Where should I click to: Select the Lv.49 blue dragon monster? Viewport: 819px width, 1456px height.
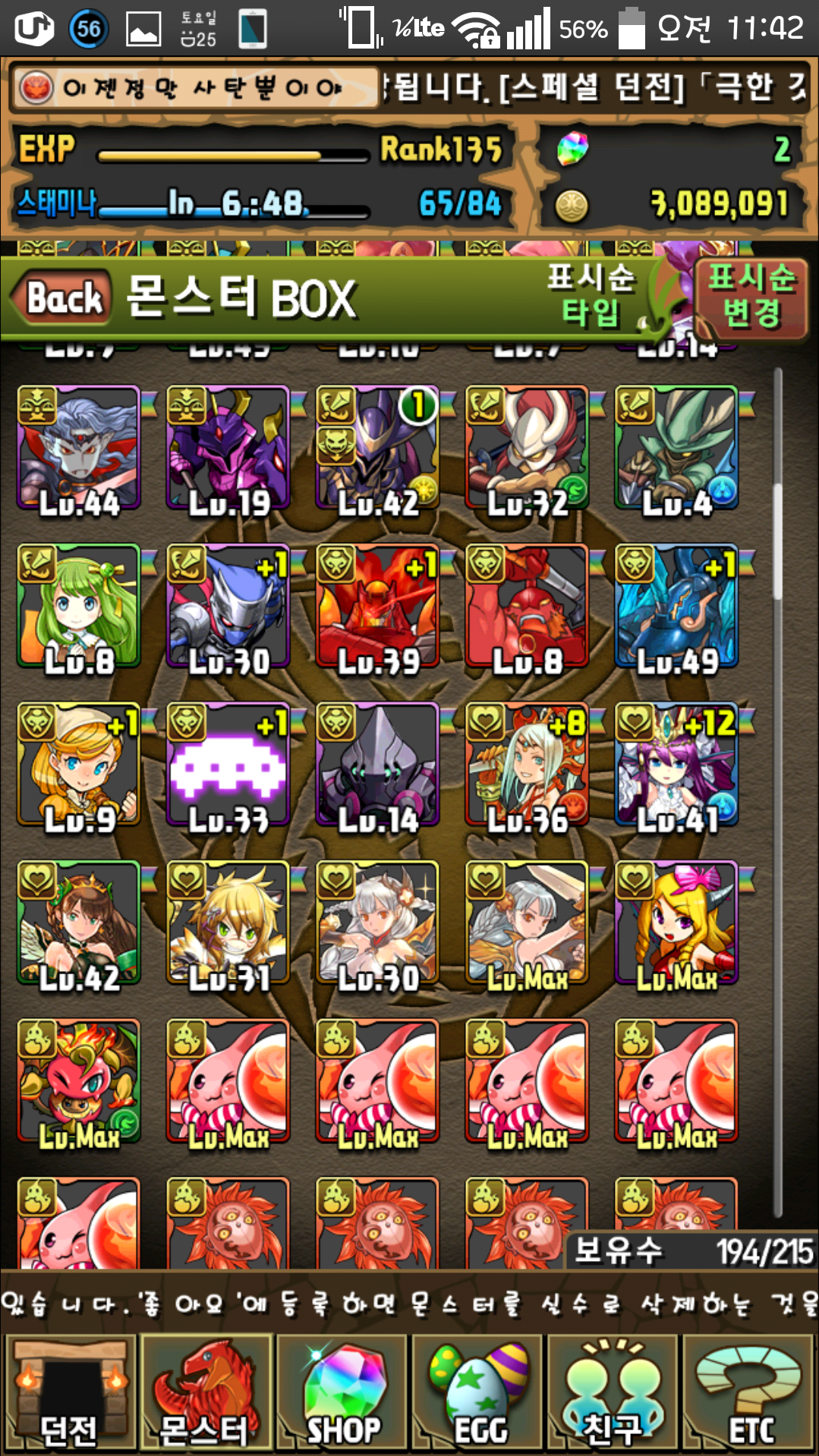676,607
